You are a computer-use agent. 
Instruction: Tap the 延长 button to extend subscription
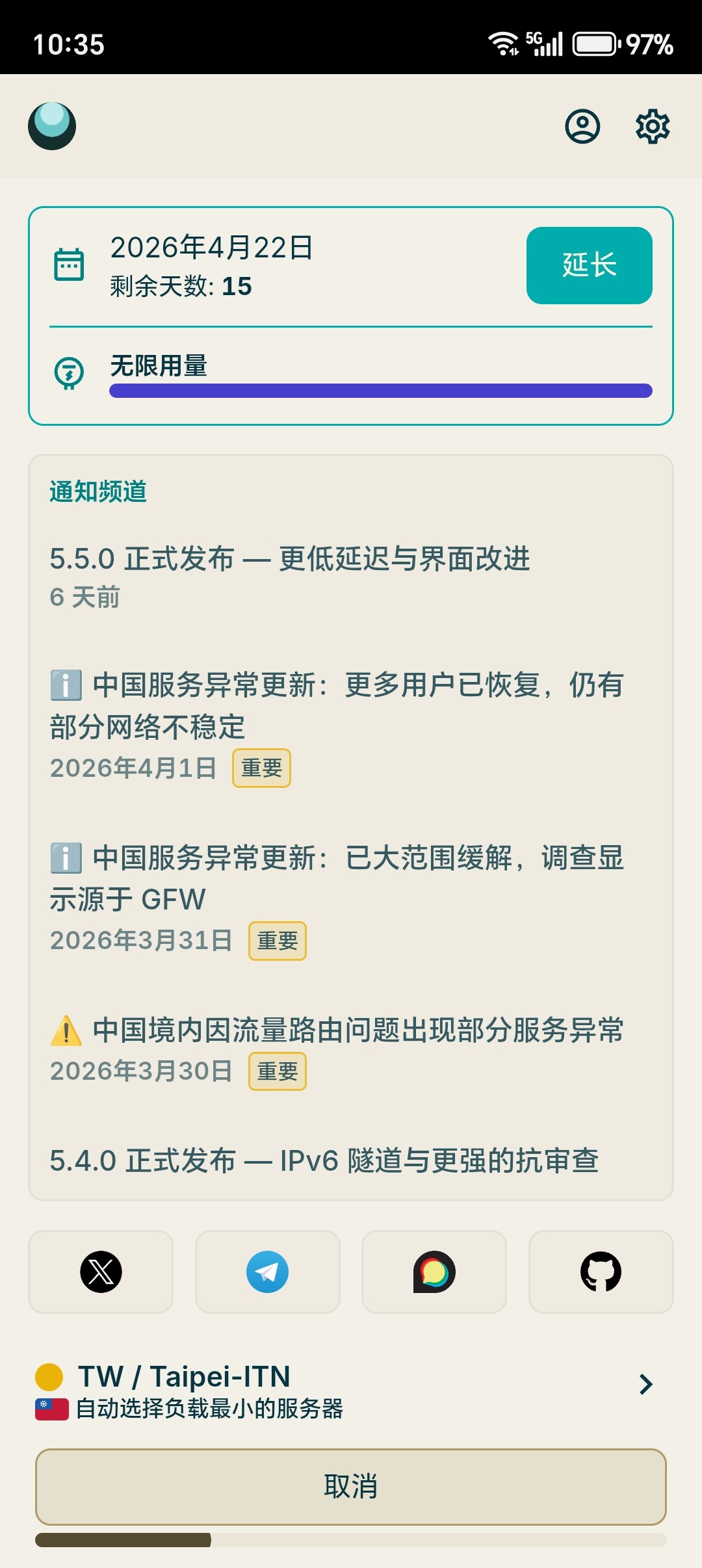click(589, 265)
